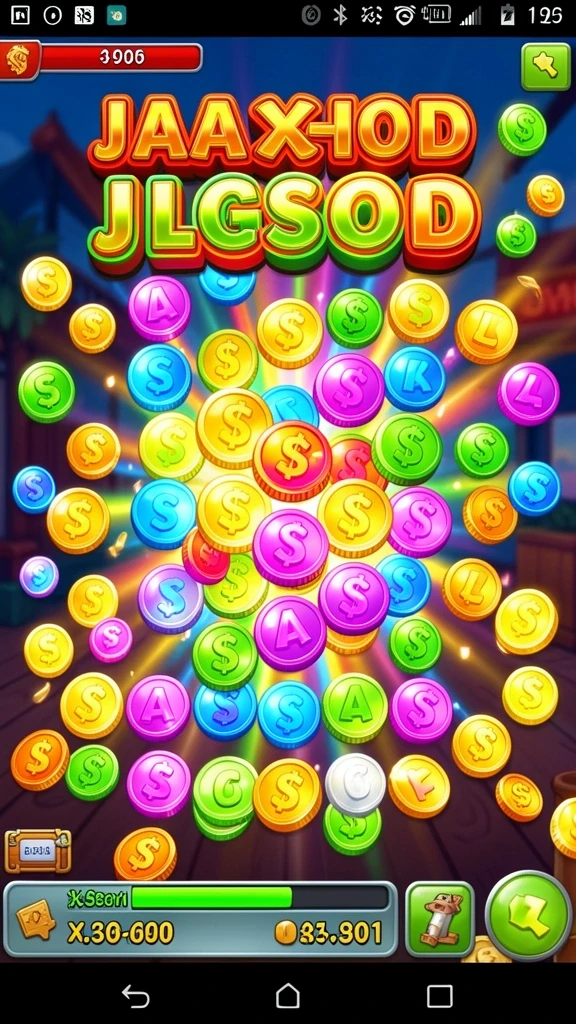Tap the green character booster button
The width and height of the screenshot is (576, 1024).
pos(440,920)
